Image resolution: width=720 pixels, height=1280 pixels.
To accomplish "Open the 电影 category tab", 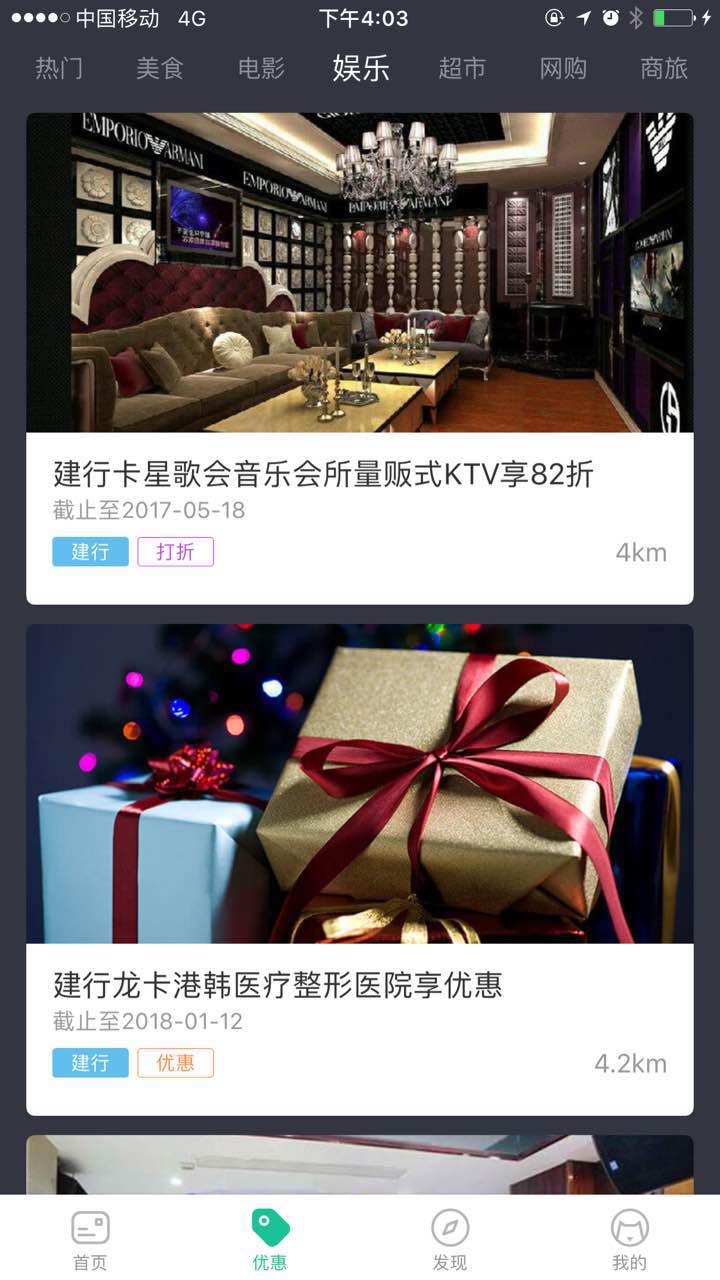I will pyautogui.click(x=261, y=68).
